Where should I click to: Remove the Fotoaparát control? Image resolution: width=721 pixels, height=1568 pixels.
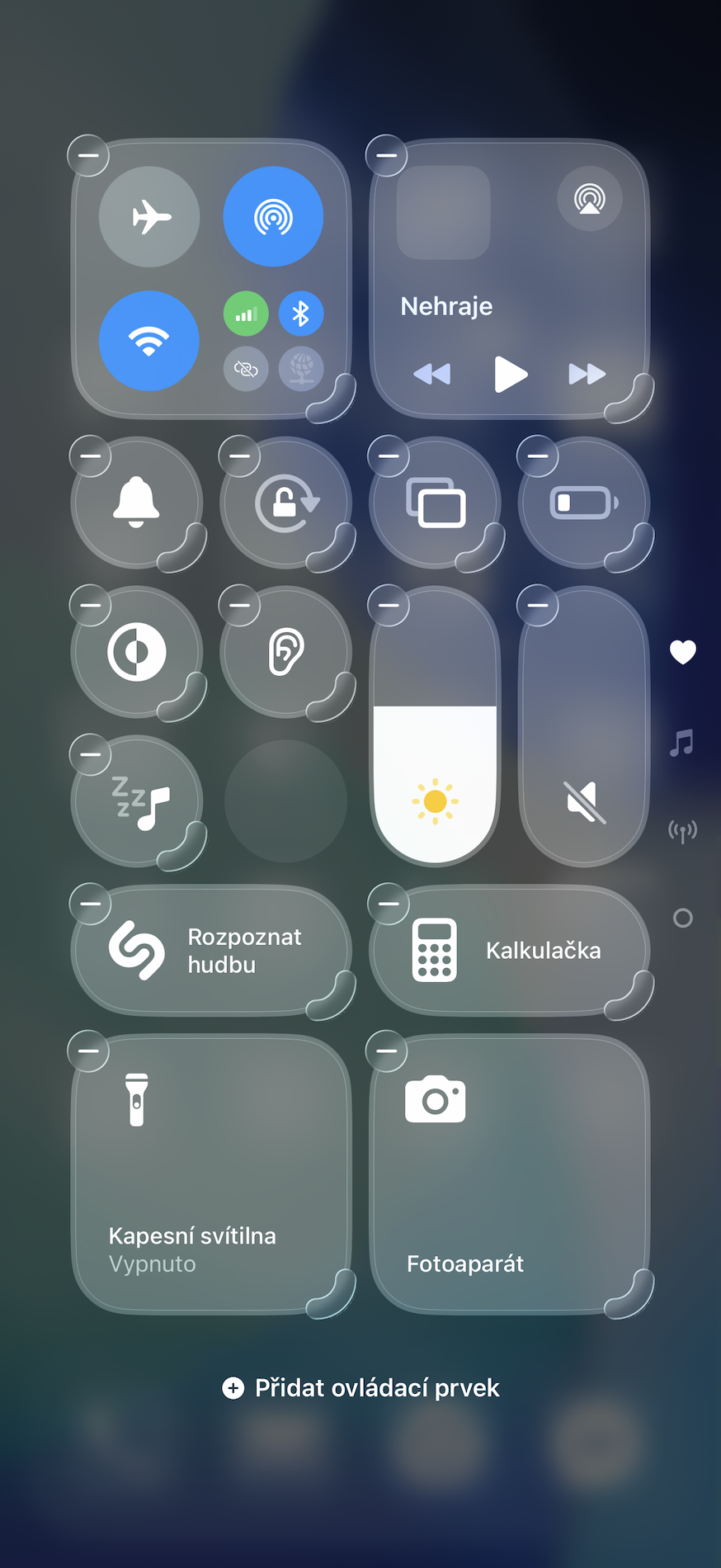(x=386, y=1051)
